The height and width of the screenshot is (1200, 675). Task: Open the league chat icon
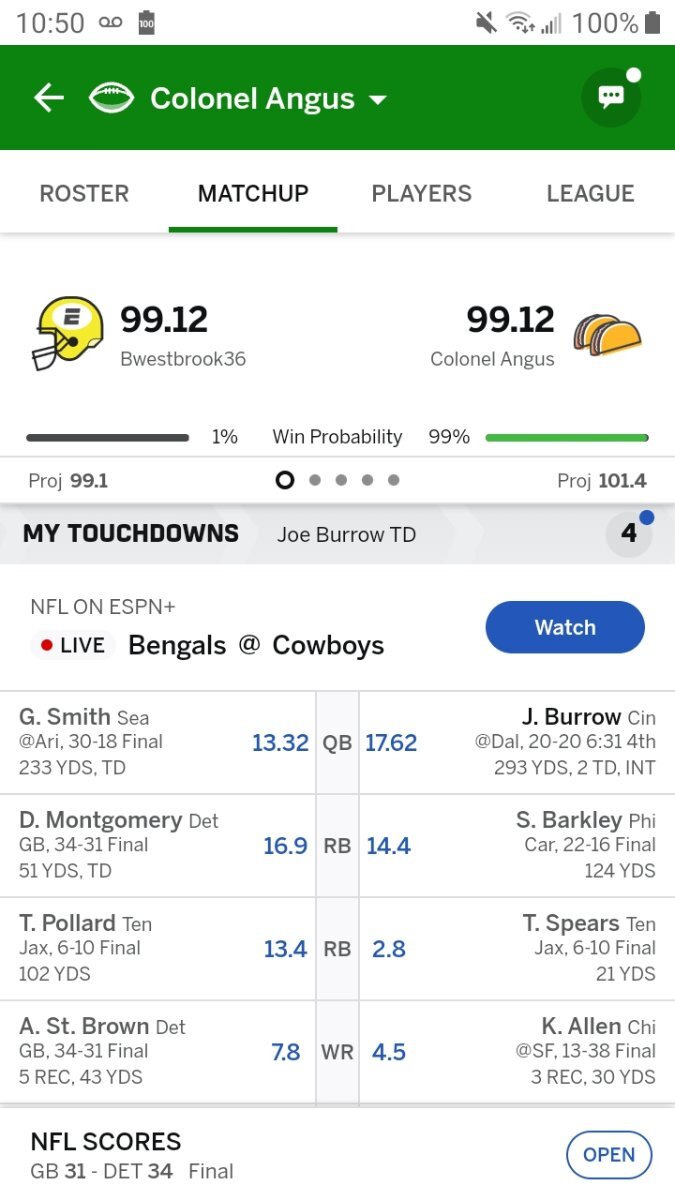pos(611,97)
